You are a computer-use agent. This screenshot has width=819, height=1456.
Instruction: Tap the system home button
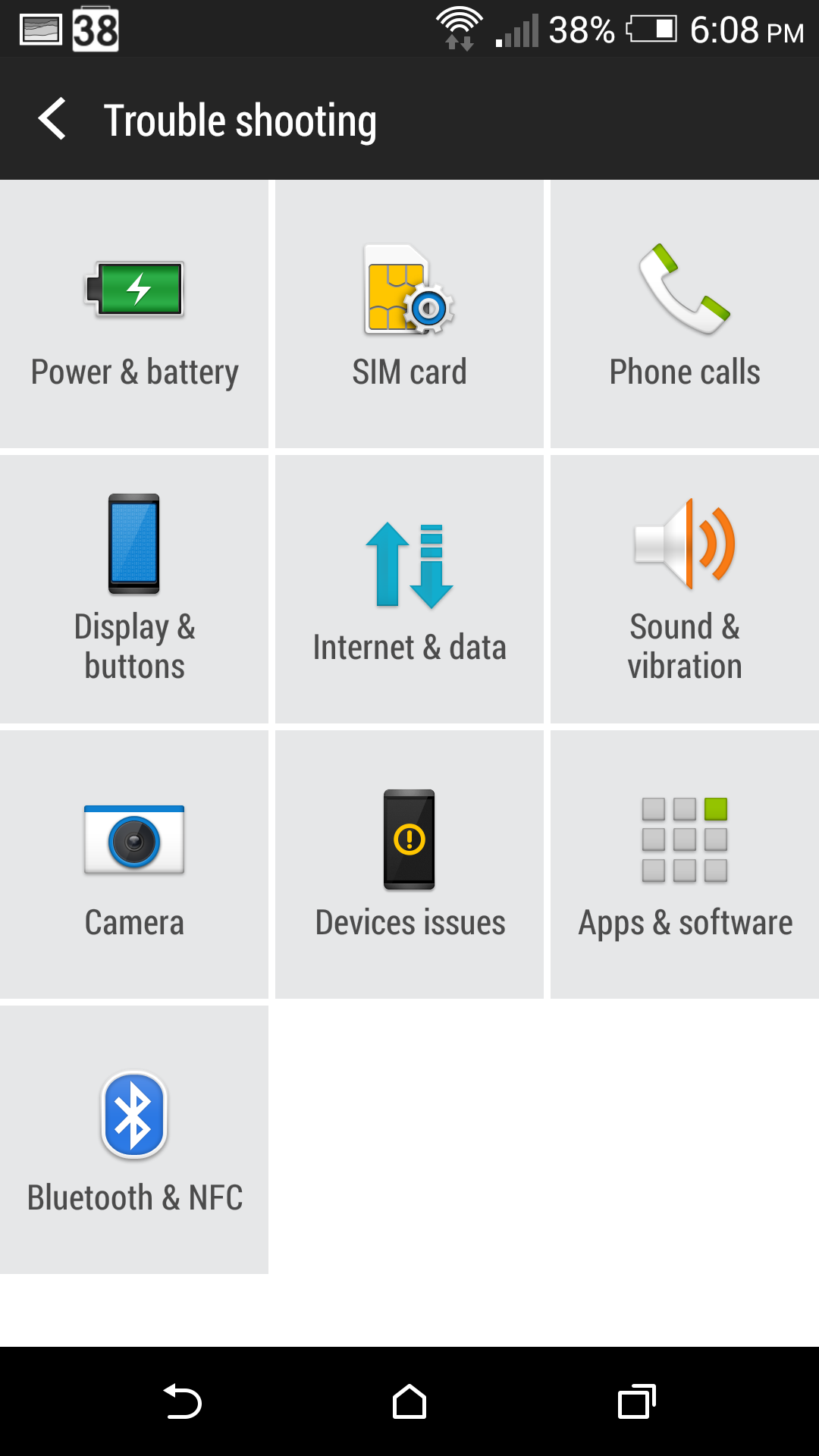coord(409,1401)
